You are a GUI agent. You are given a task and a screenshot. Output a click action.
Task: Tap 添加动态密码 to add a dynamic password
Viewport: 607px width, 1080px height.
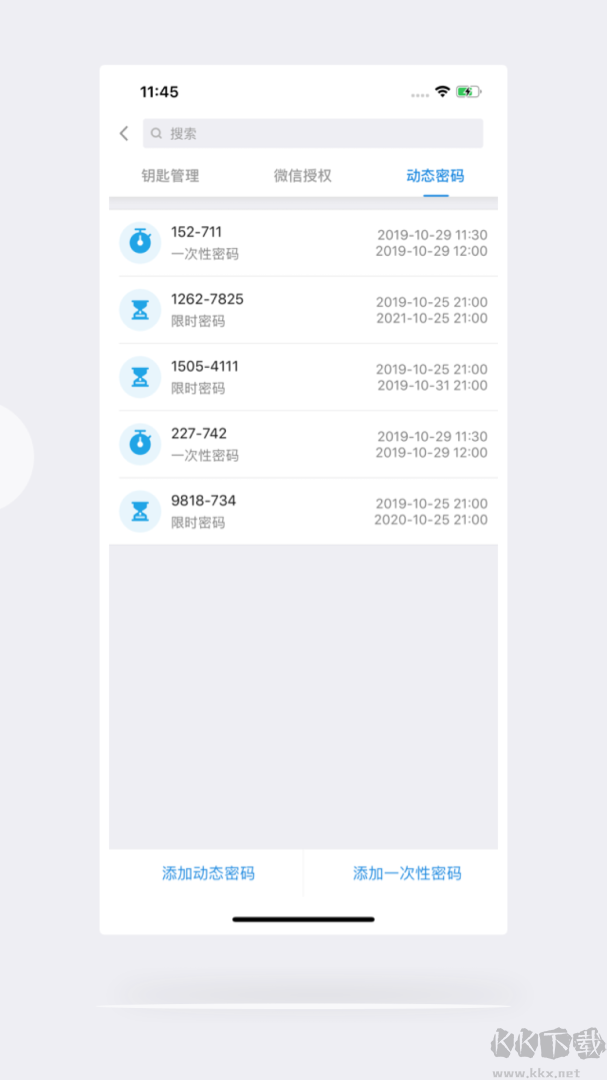point(208,873)
